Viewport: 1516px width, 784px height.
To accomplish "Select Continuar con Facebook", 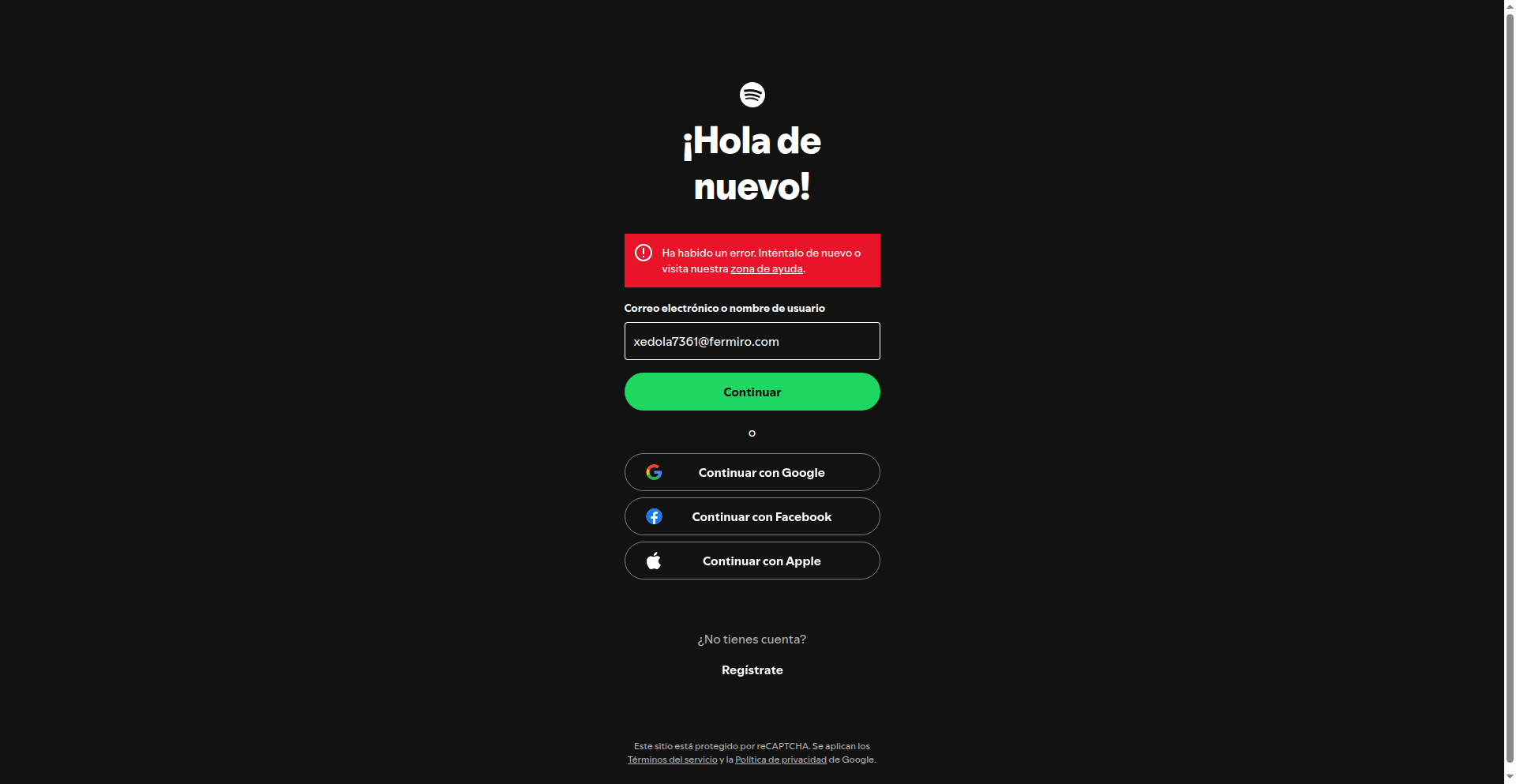I will [752, 516].
